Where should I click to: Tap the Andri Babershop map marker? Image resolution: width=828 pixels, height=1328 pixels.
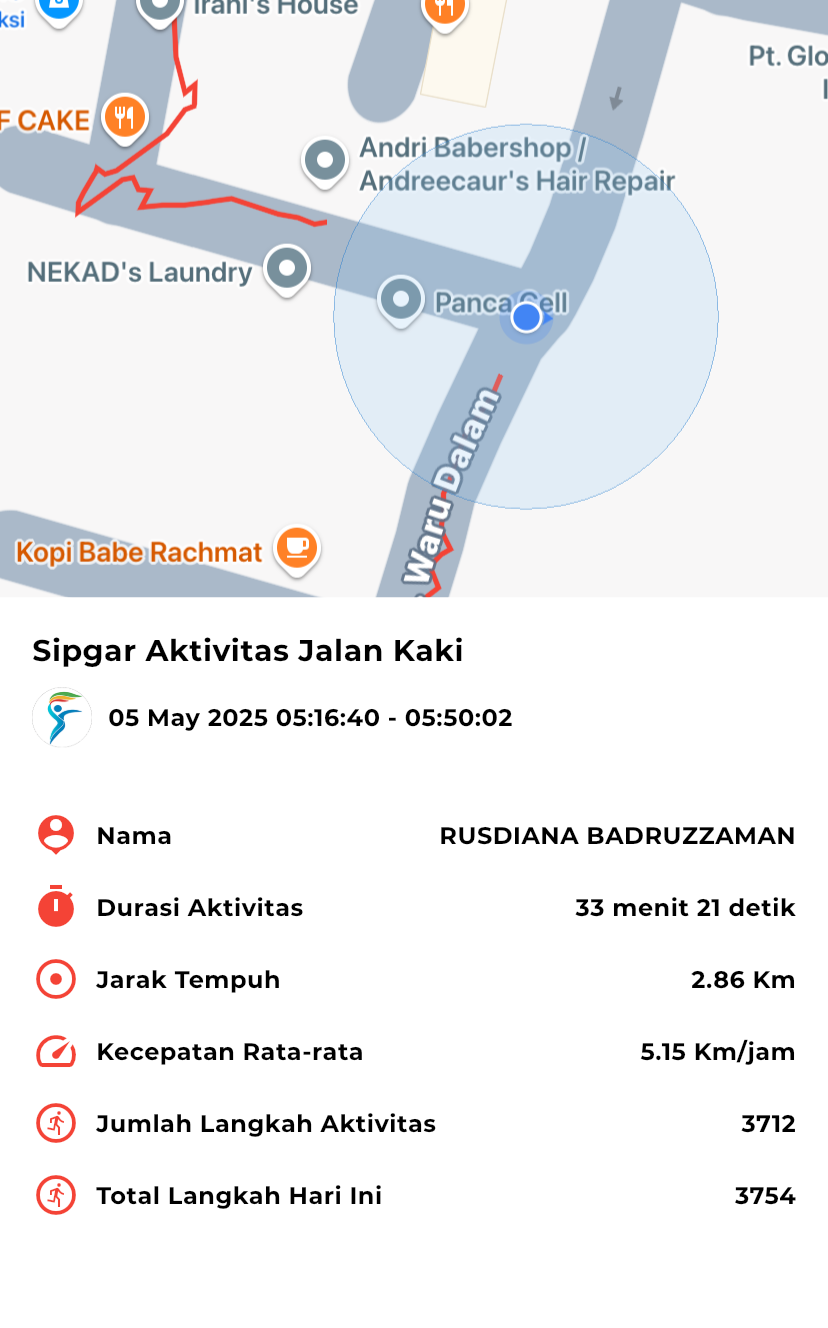tap(325, 161)
